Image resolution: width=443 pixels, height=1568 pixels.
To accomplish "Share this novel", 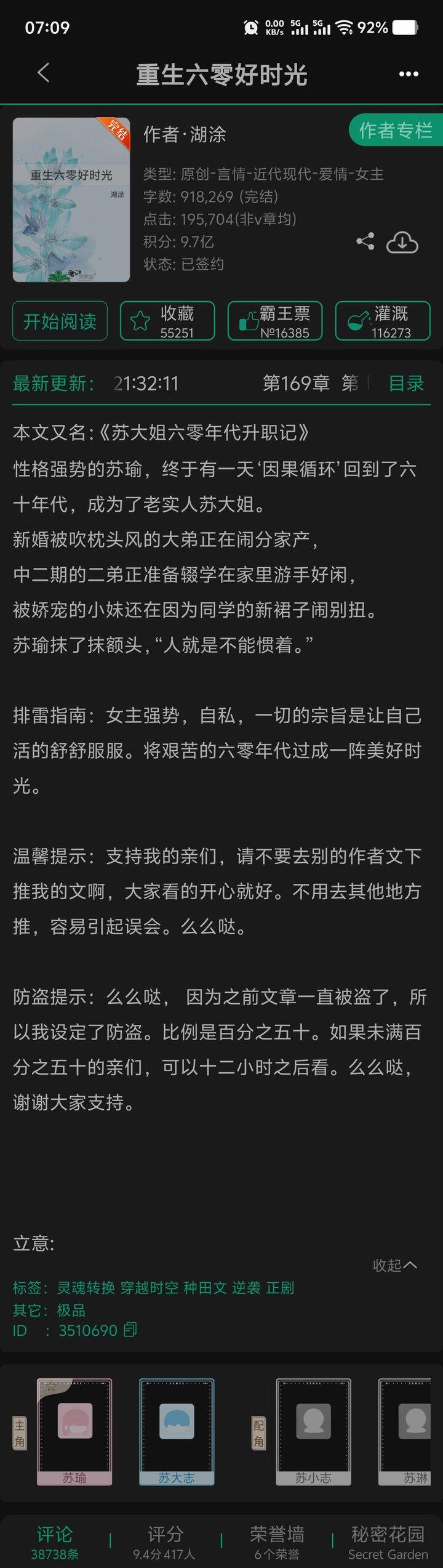I will [365, 241].
